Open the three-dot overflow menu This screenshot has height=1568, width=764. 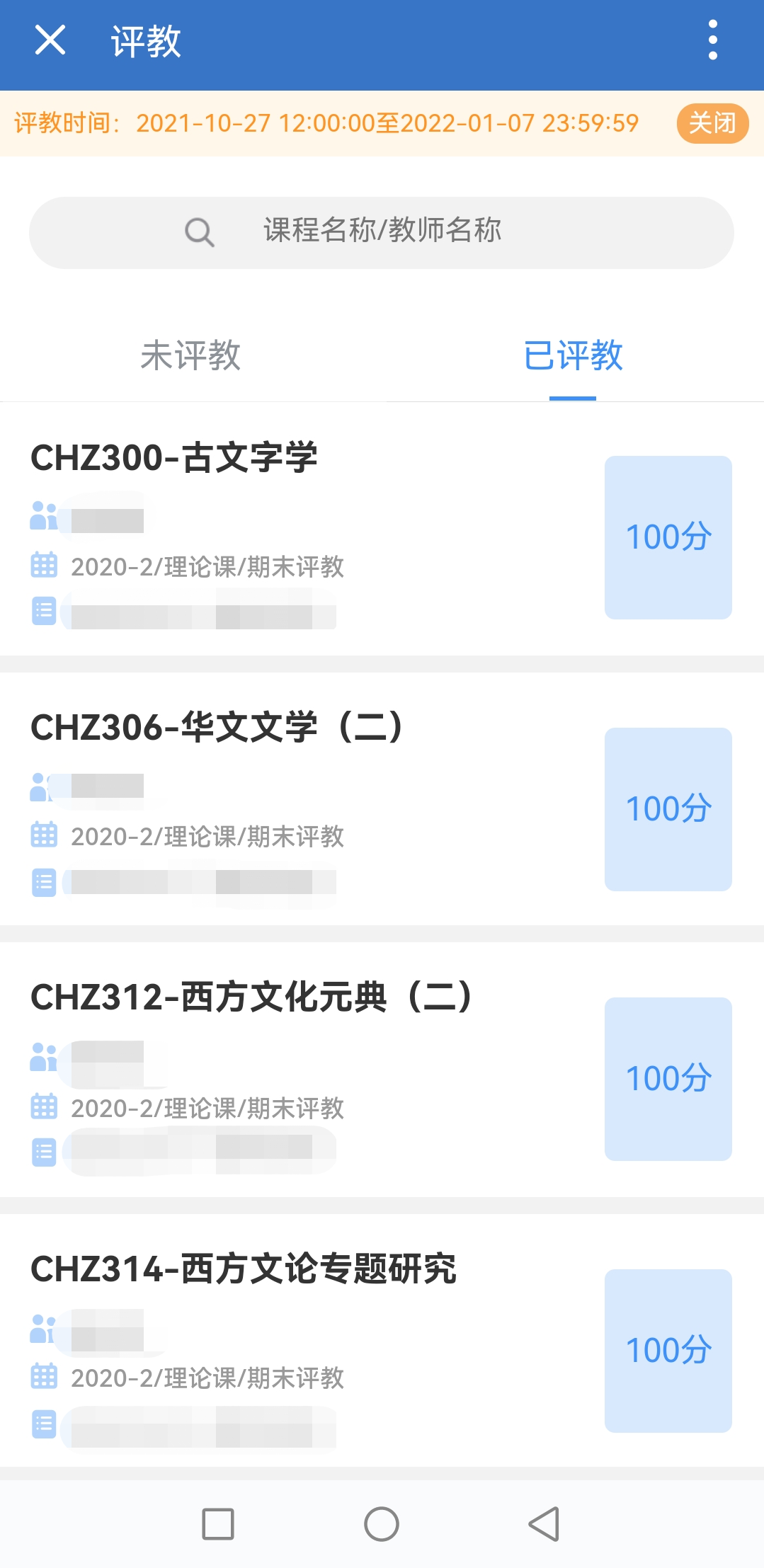click(712, 40)
